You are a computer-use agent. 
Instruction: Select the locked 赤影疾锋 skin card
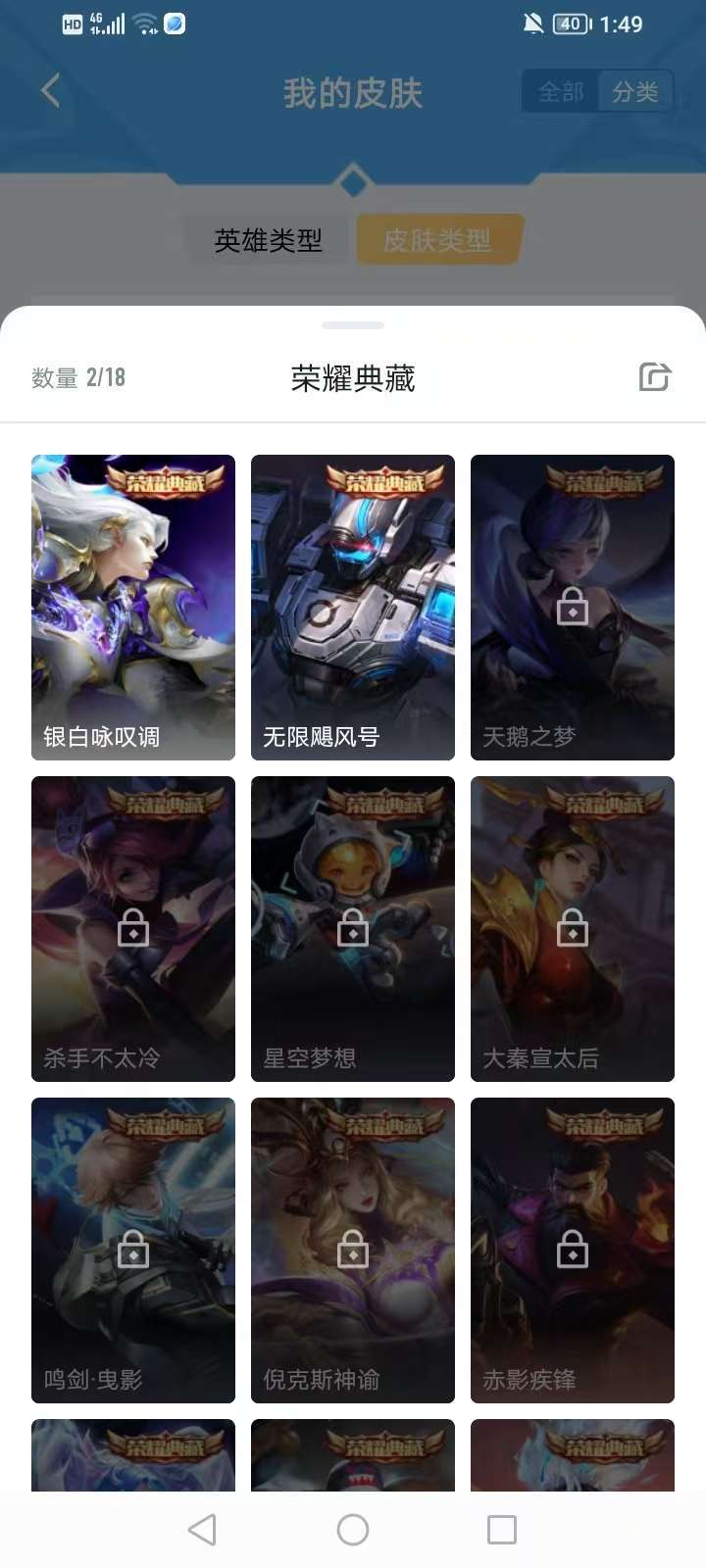(573, 1249)
